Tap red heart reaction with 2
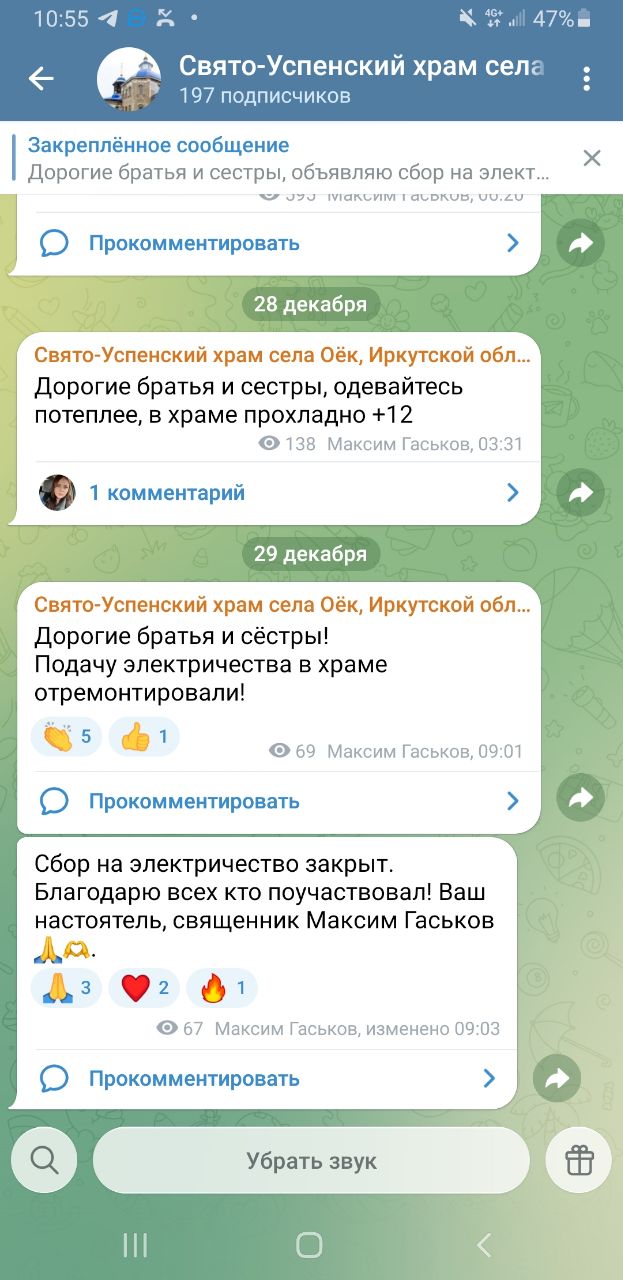623x1280 pixels. coord(144,989)
